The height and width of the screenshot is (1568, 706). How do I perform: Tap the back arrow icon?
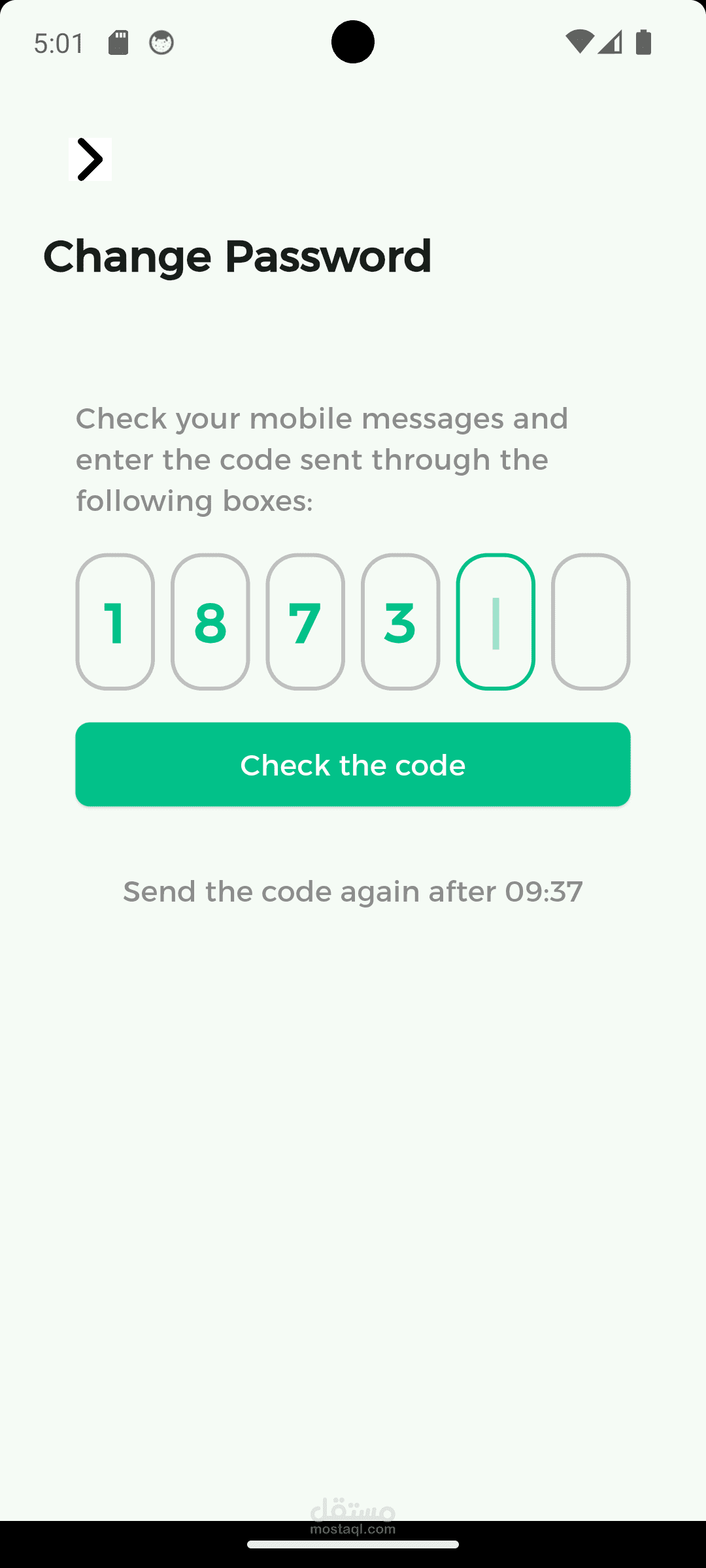[90, 159]
